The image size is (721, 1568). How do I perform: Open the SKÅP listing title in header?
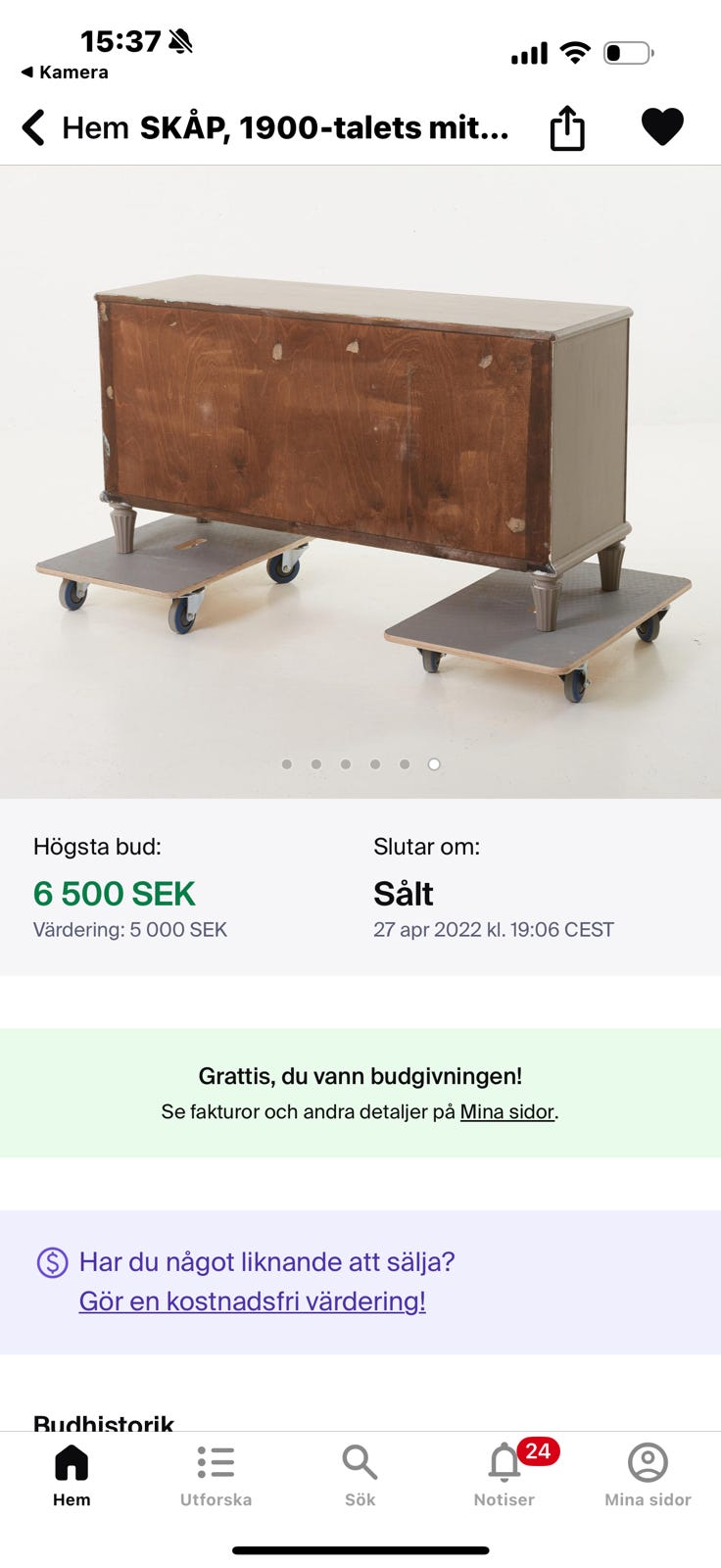(x=326, y=127)
